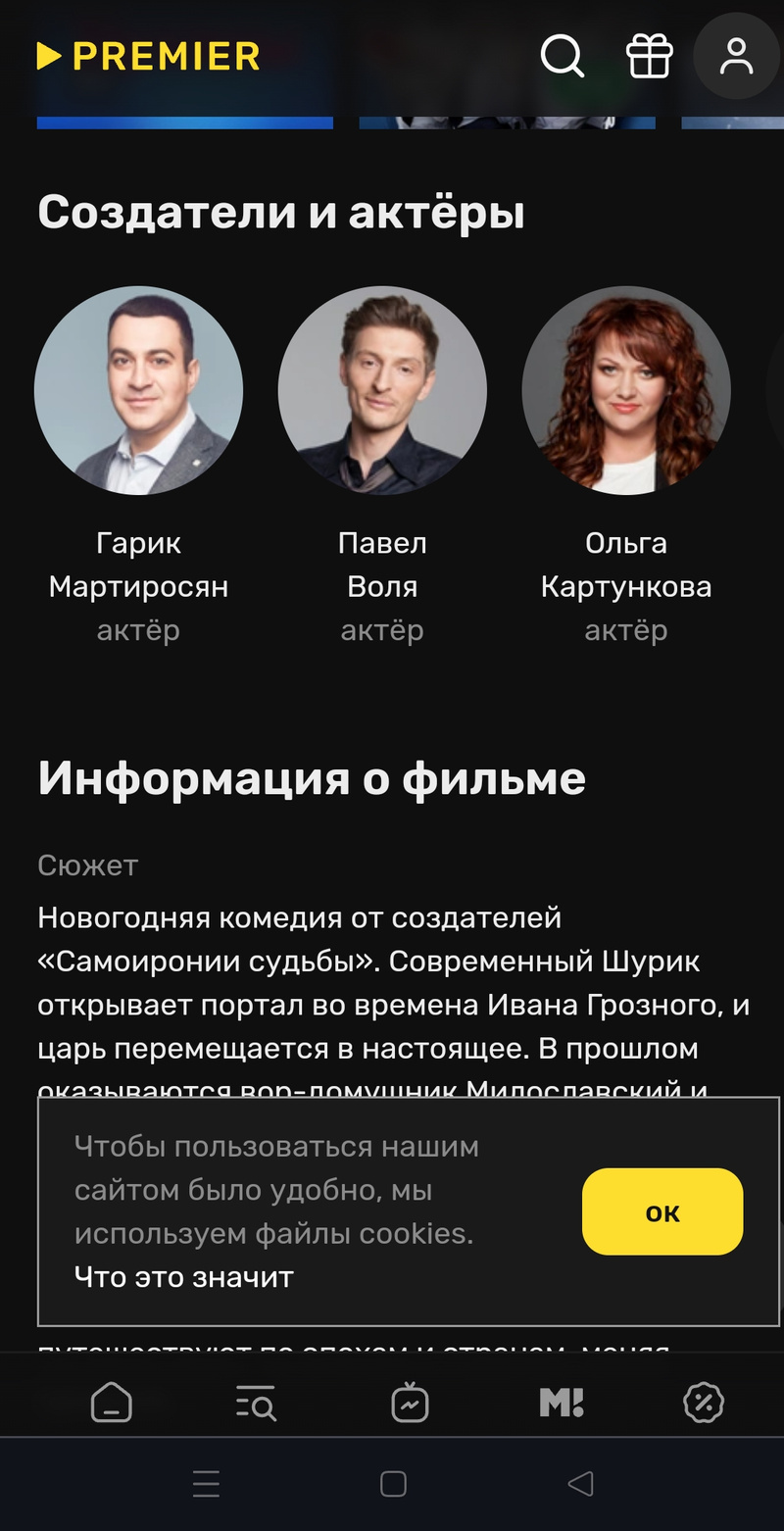Accept cookies with the OK button

(662, 1211)
